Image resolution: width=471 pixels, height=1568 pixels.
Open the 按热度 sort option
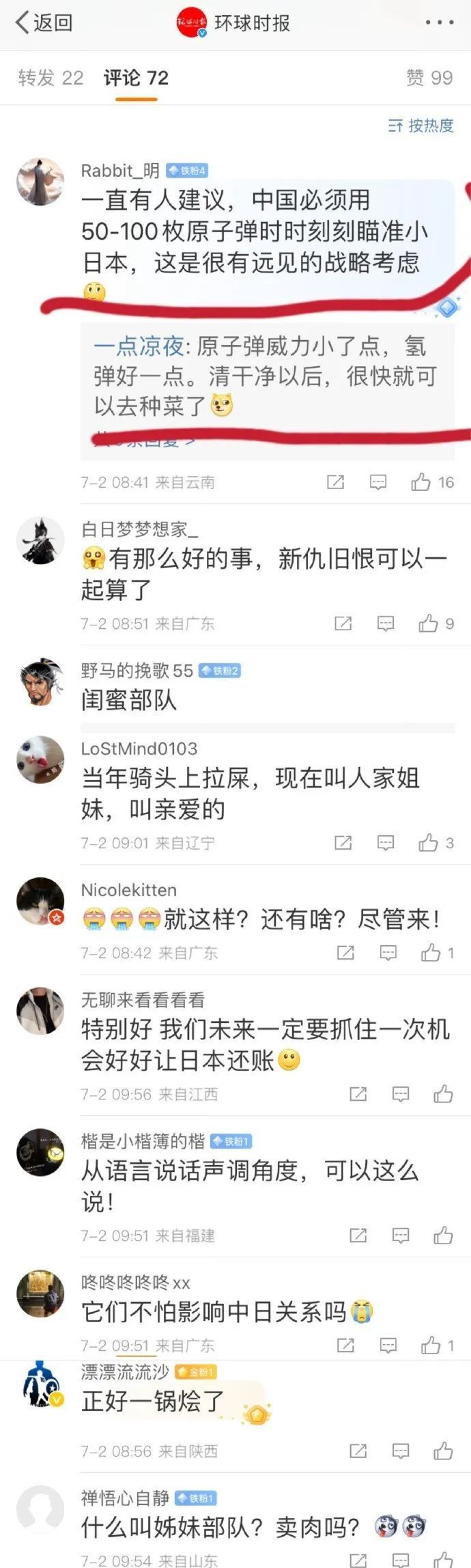pos(421,126)
